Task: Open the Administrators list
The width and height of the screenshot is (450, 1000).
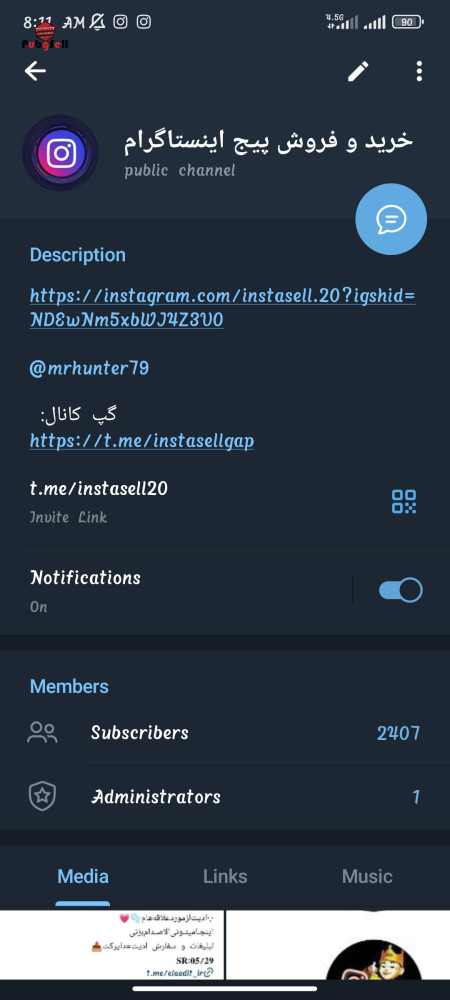Action: pyautogui.click(x=225, y=797)
